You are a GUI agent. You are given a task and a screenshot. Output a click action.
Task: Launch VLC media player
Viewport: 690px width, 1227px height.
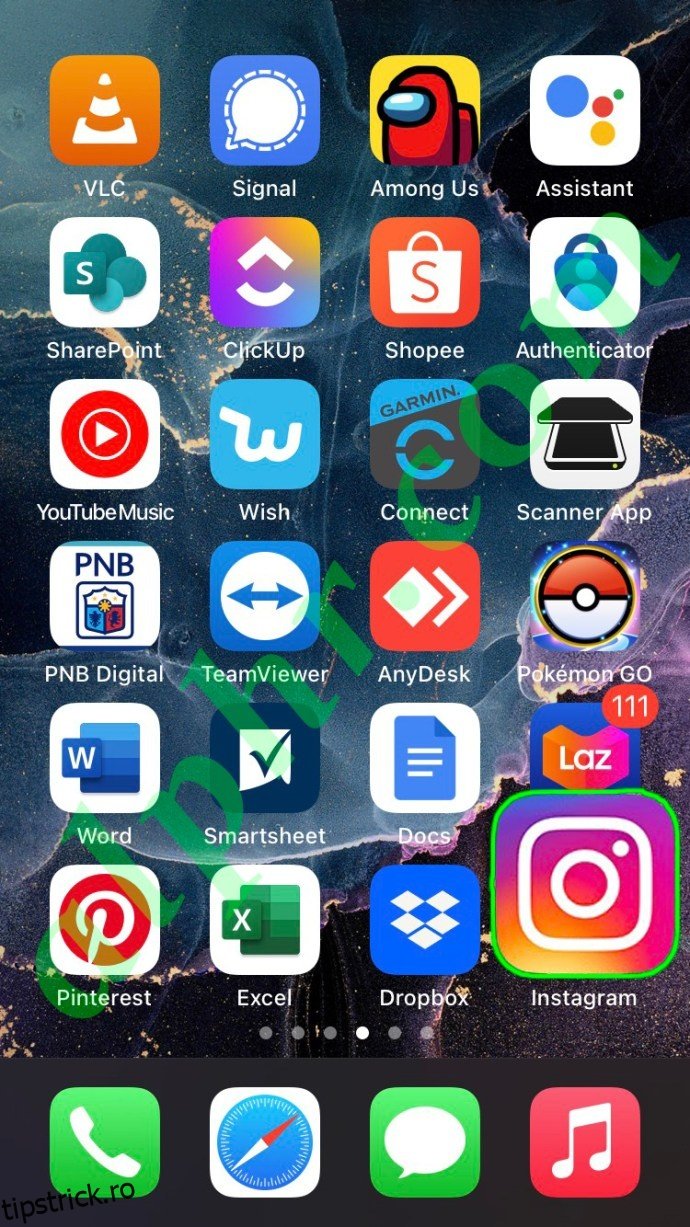[105, 110]
